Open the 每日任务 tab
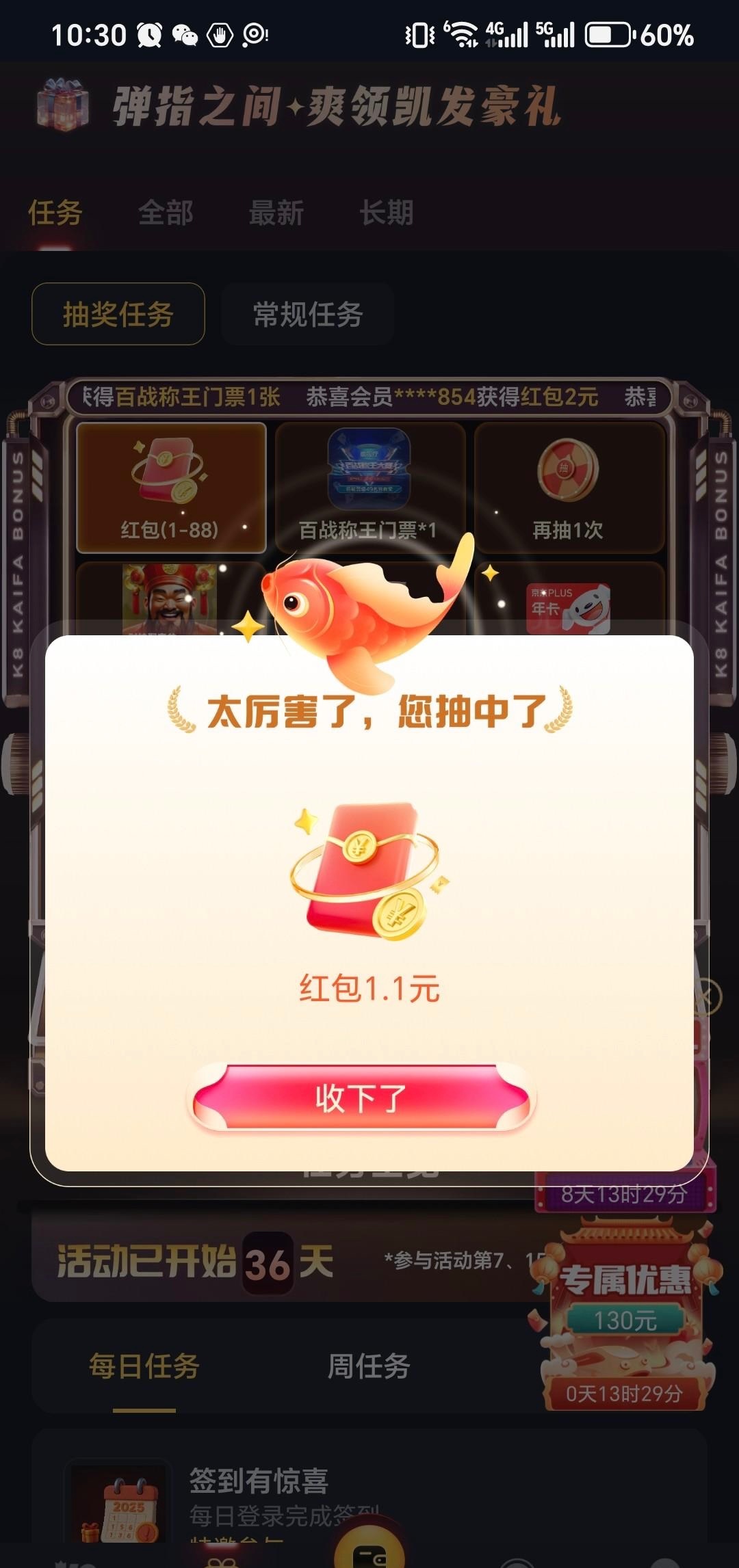Image resolution: width=739 pixels, height=1568 pixels. pos(144,1366)
